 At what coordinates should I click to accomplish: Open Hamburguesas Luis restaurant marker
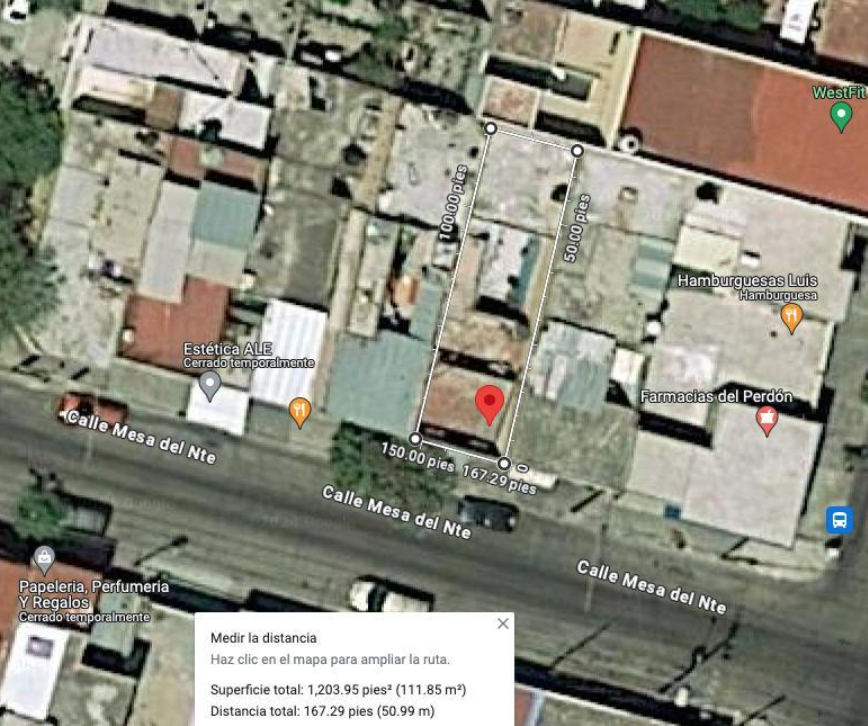tap(792, 318)
